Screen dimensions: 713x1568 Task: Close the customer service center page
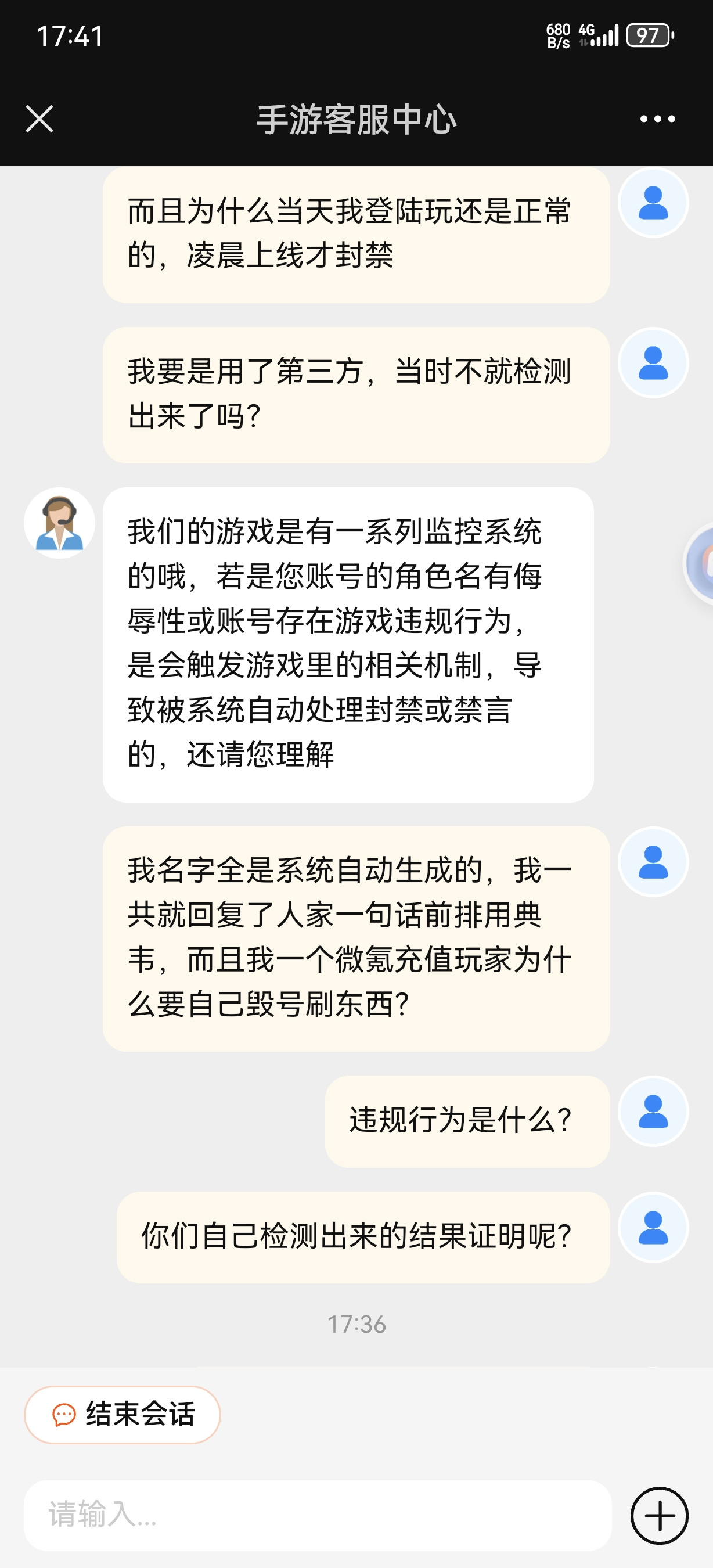coord(39,118)
